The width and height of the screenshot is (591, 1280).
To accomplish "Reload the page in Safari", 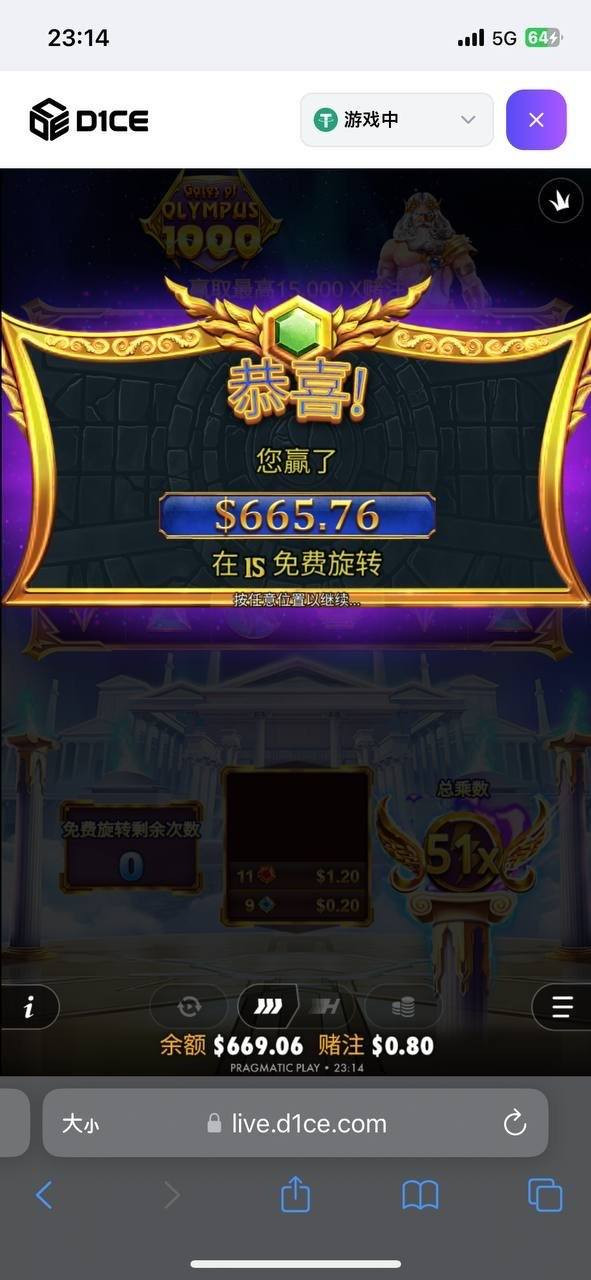I will coord(515,1123).
